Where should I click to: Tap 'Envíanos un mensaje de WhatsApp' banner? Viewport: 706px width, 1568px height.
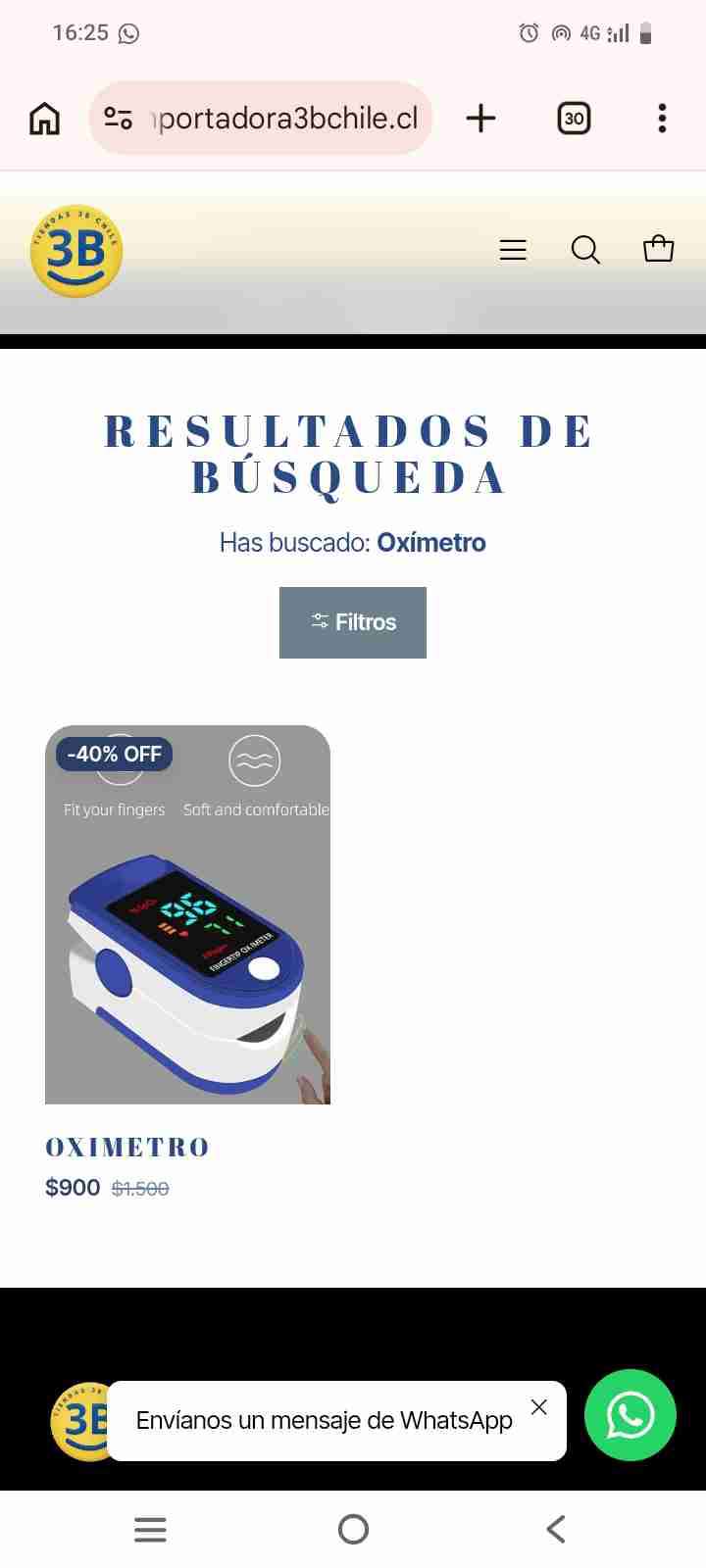click(x=324, y=1419)
